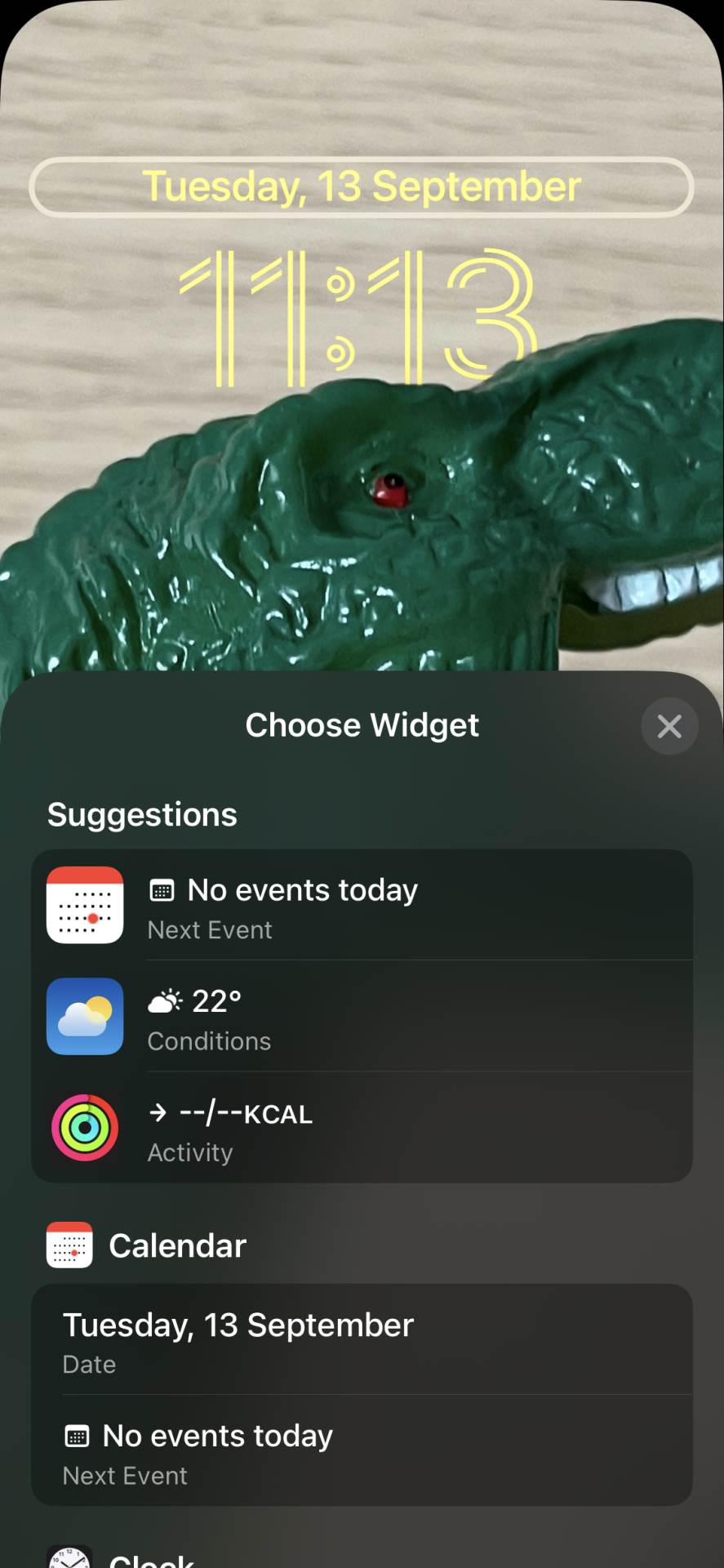
Task: Select the Next Event suggestion widget
Action: (362, 905)
